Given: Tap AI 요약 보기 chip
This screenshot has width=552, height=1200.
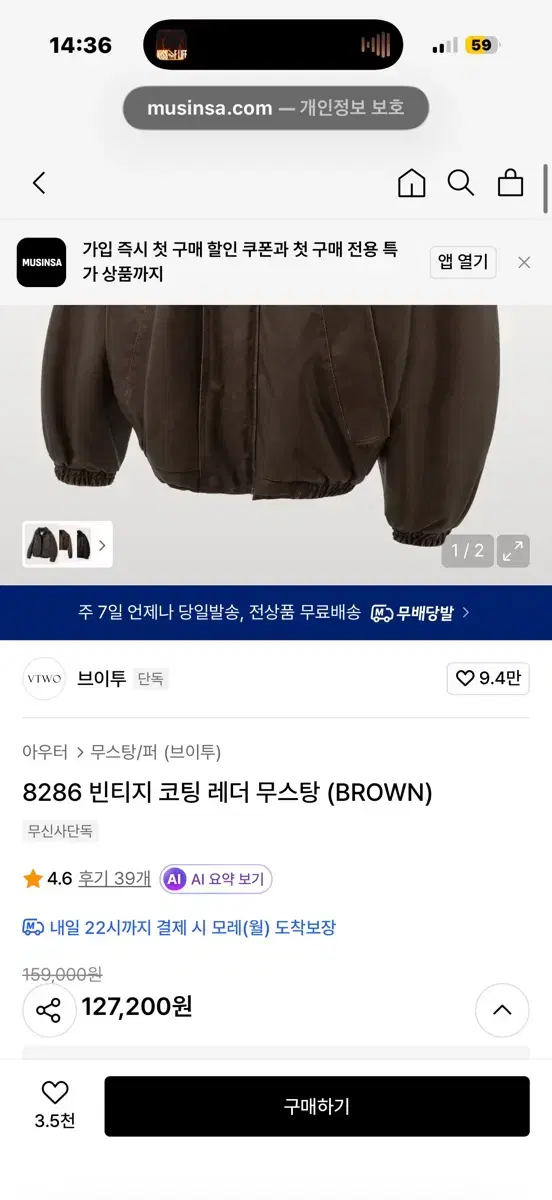Looking at the screenshot, I should [x=216, y=879].
